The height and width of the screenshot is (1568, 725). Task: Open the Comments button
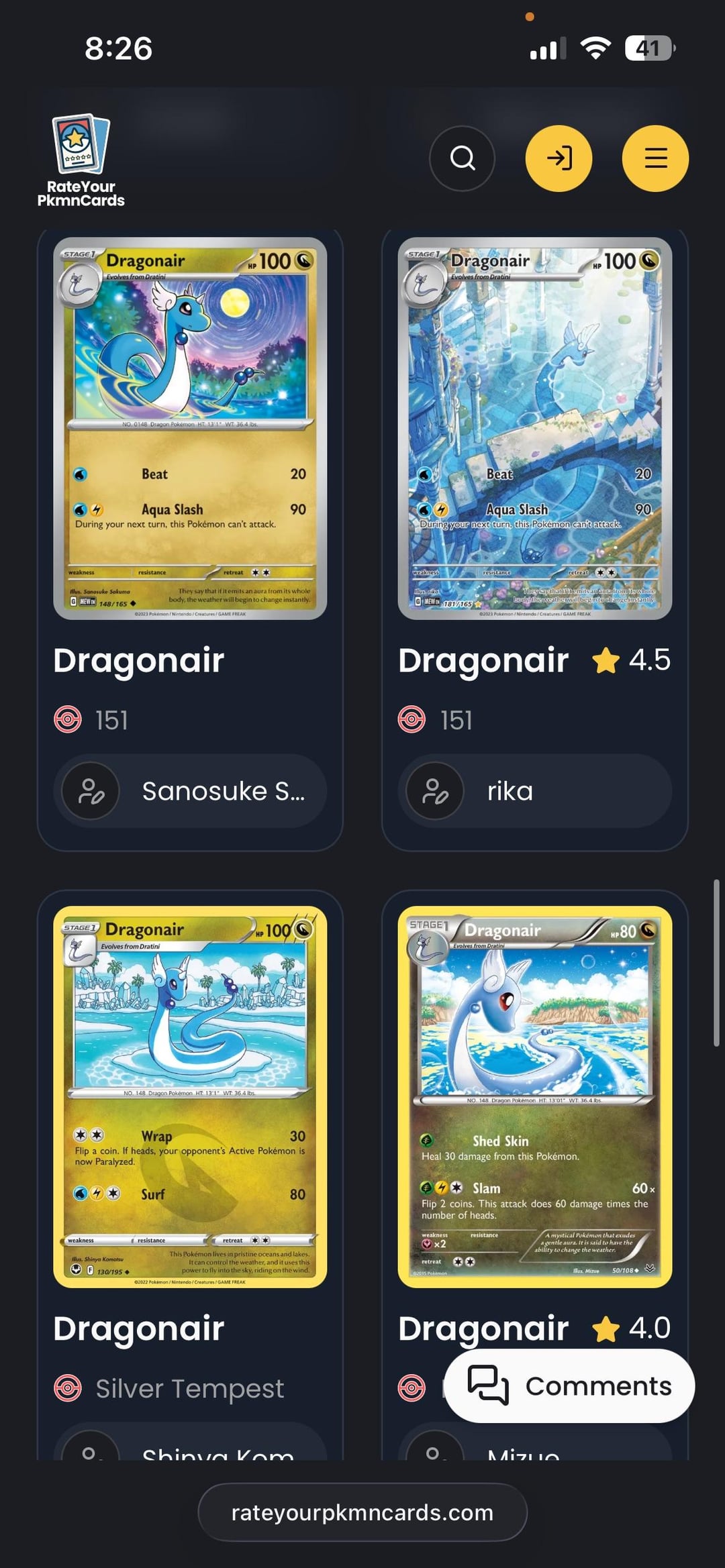tap(570, 1386)
